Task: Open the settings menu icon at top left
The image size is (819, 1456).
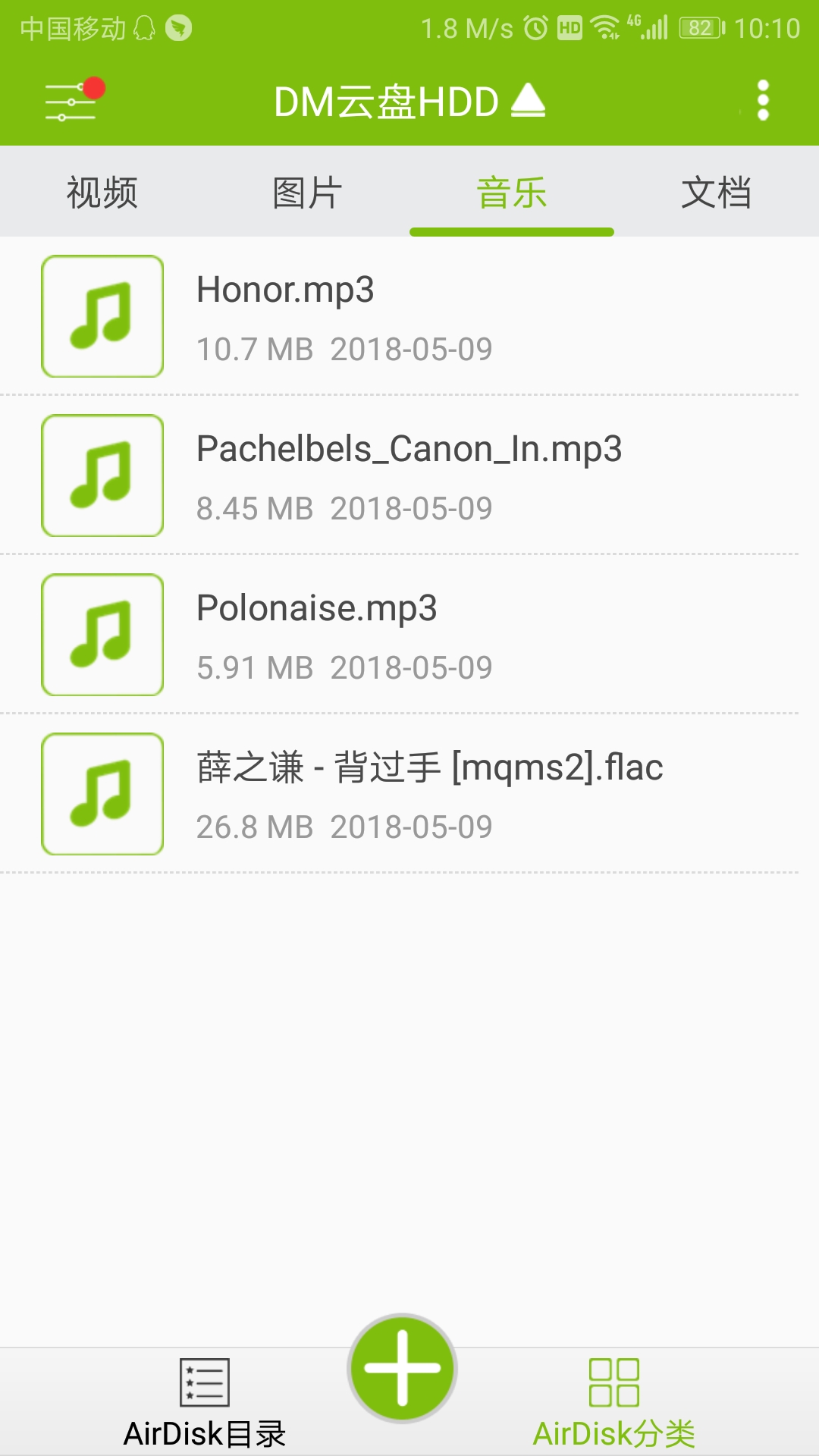Action: [x=71, y=102]
